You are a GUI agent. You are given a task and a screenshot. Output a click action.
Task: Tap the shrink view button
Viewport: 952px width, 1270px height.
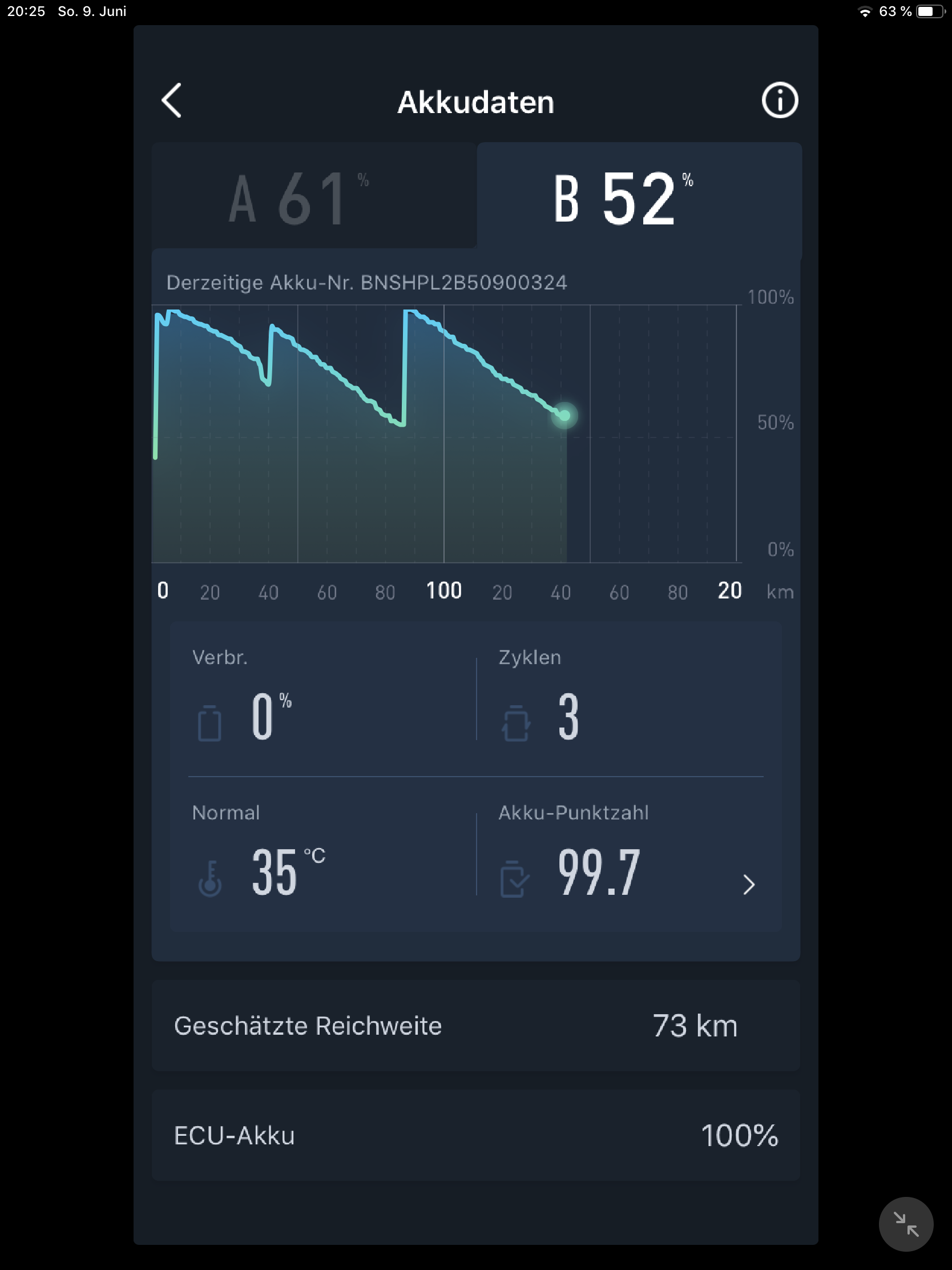coord(905,1224)
